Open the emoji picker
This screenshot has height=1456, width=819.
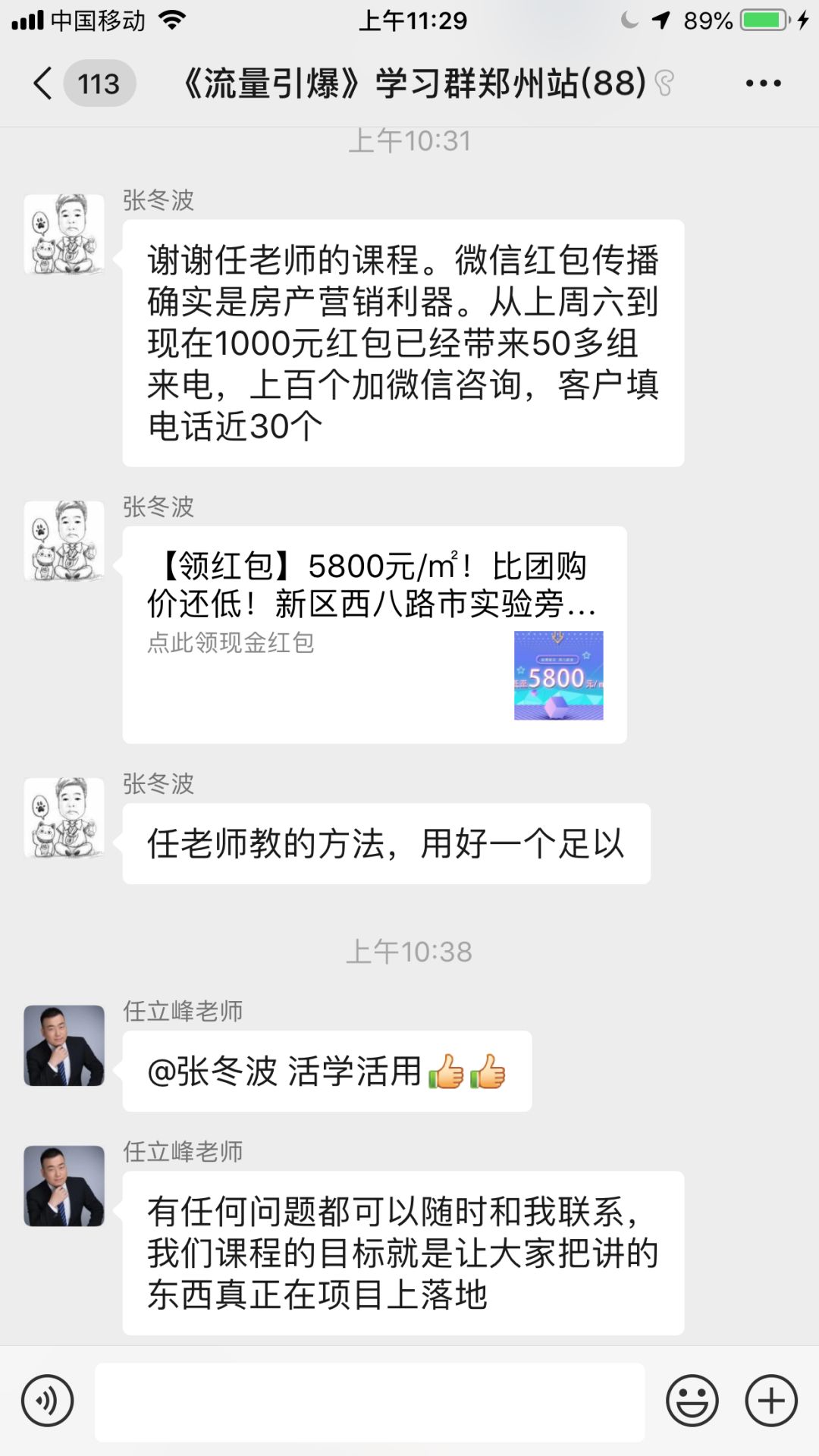(x=692, y=1401)
